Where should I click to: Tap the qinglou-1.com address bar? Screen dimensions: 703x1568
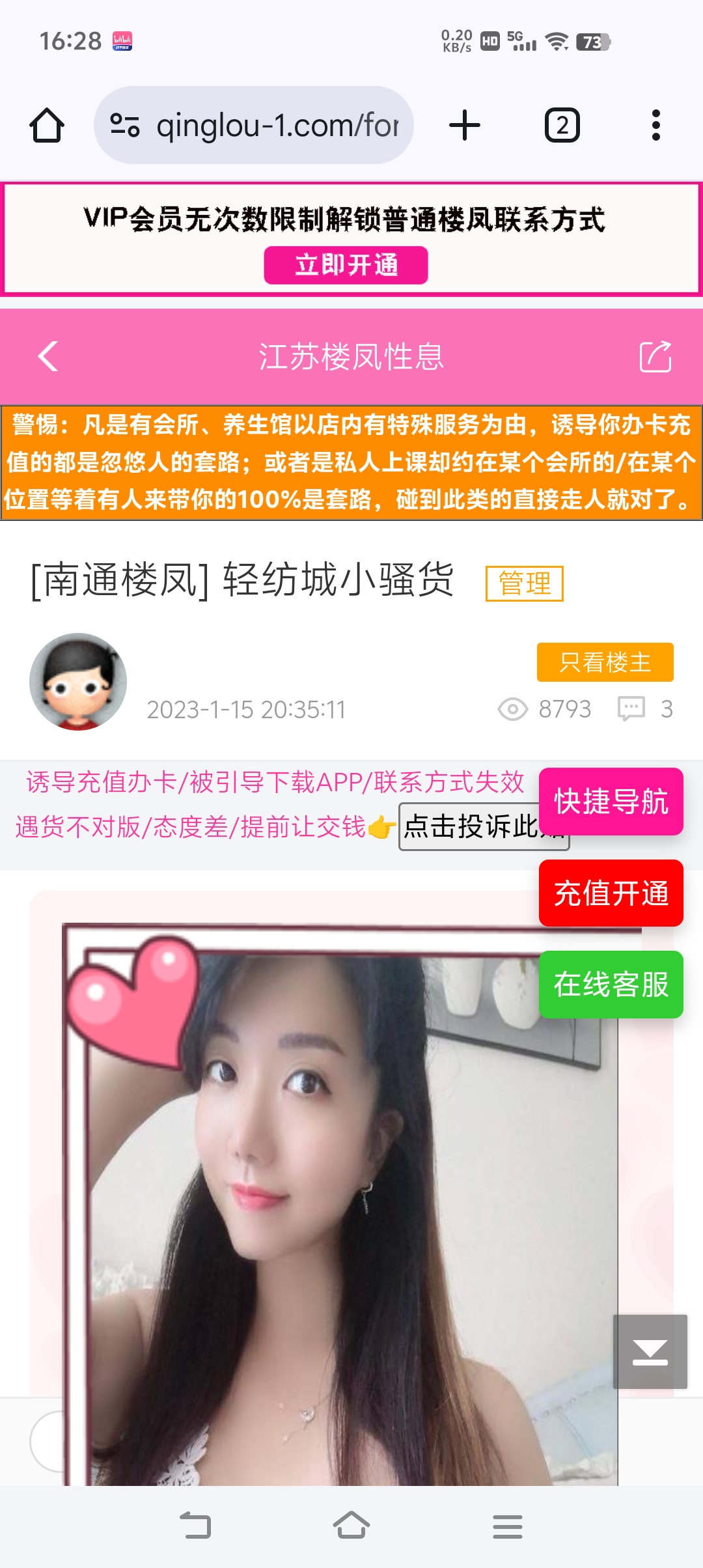(254, 125)
